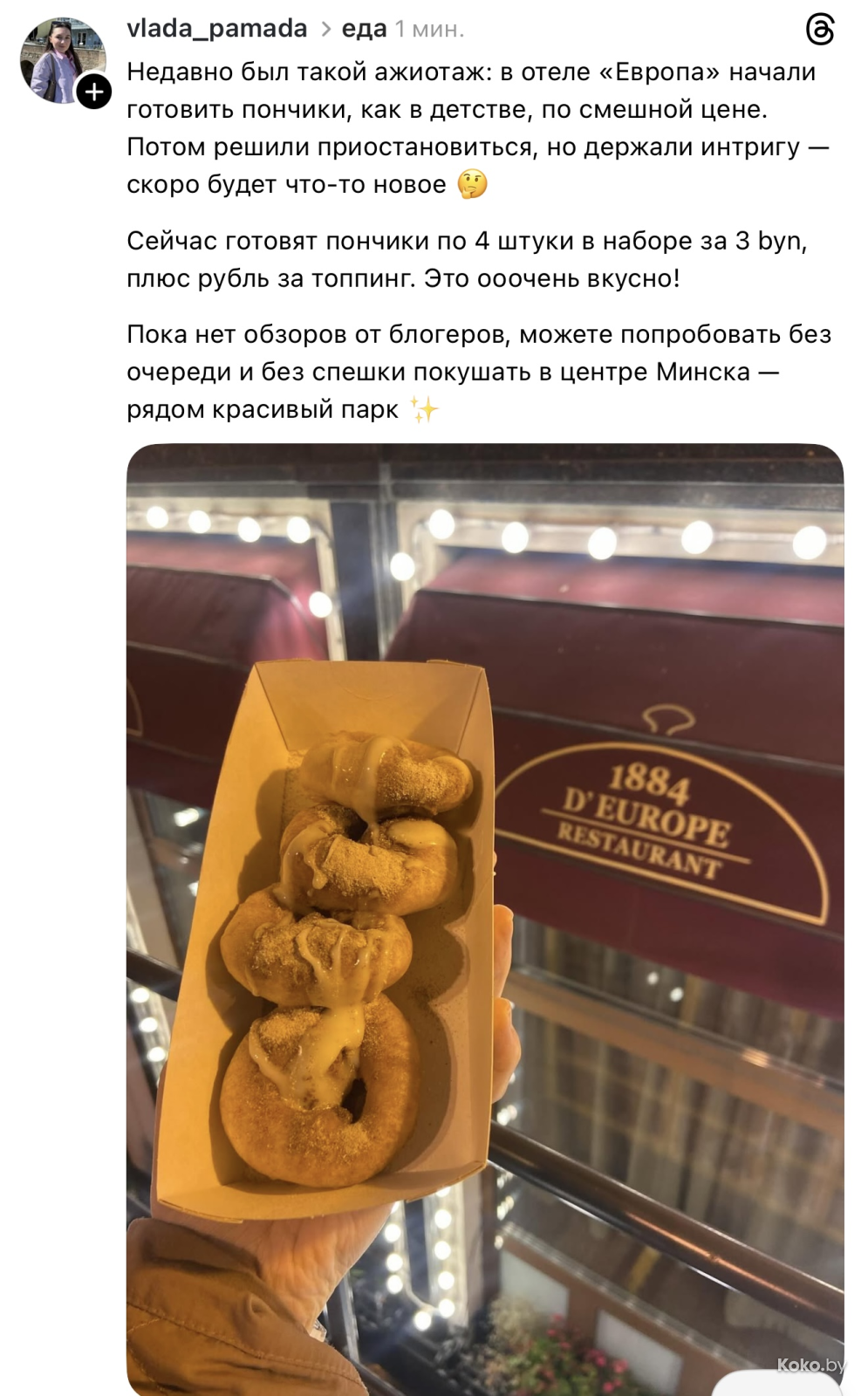Viewport: 868px width, 1396px height.
Task: Follow vlada_pamada via the plus badge
Action: [94, 92]
